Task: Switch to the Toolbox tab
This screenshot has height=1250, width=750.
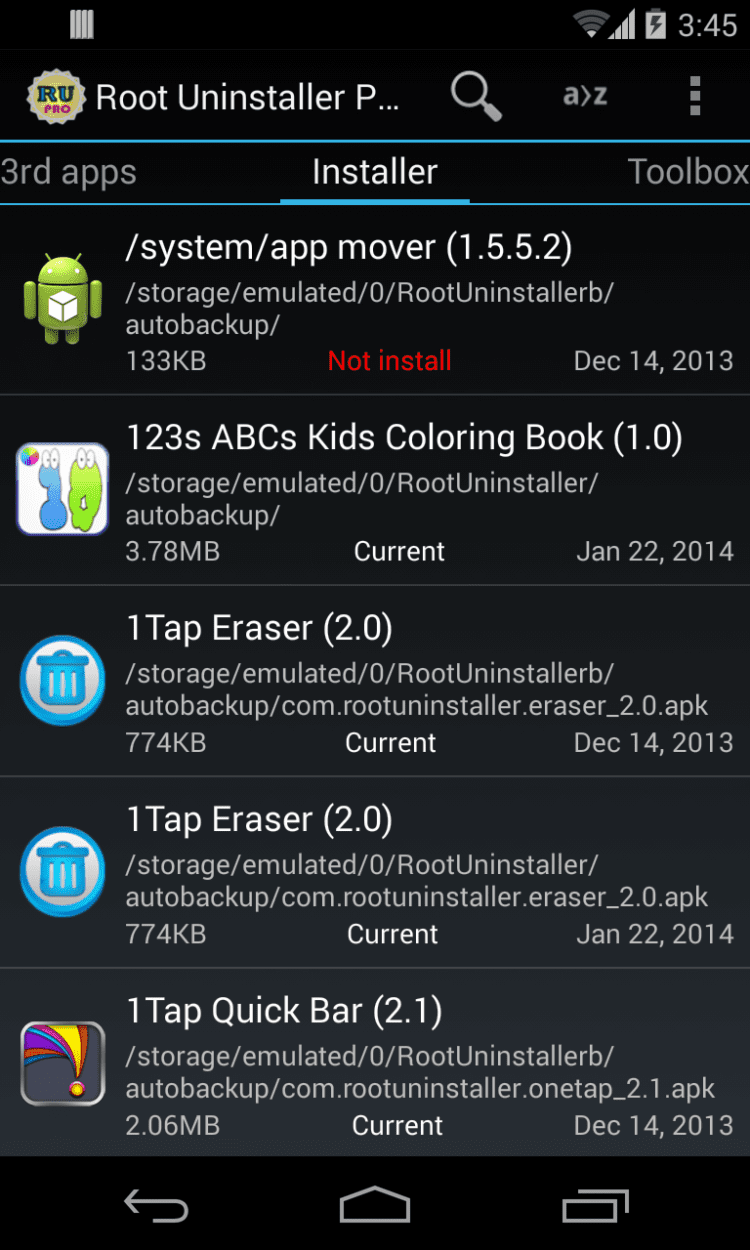Action: 688,172
